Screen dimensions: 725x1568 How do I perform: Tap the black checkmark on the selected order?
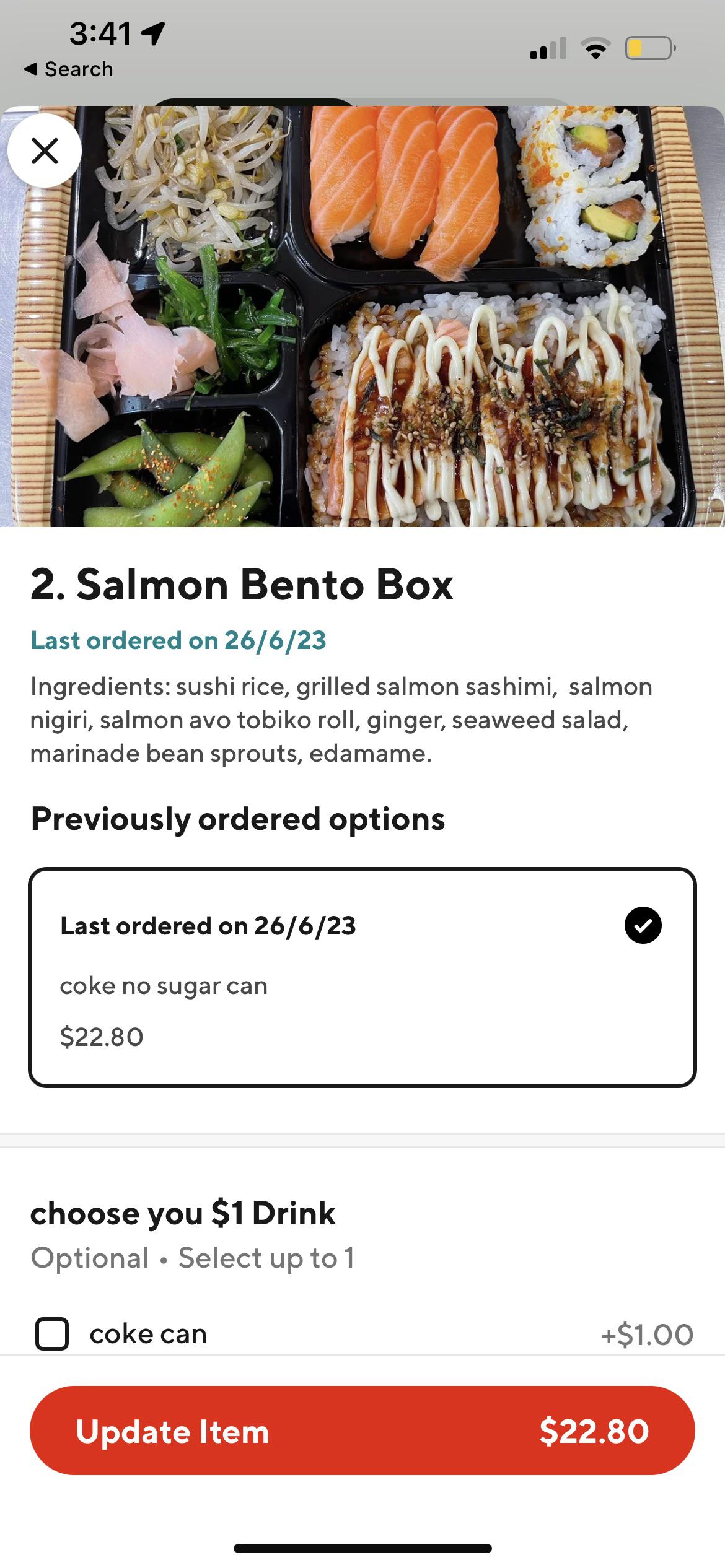point(643,925)
